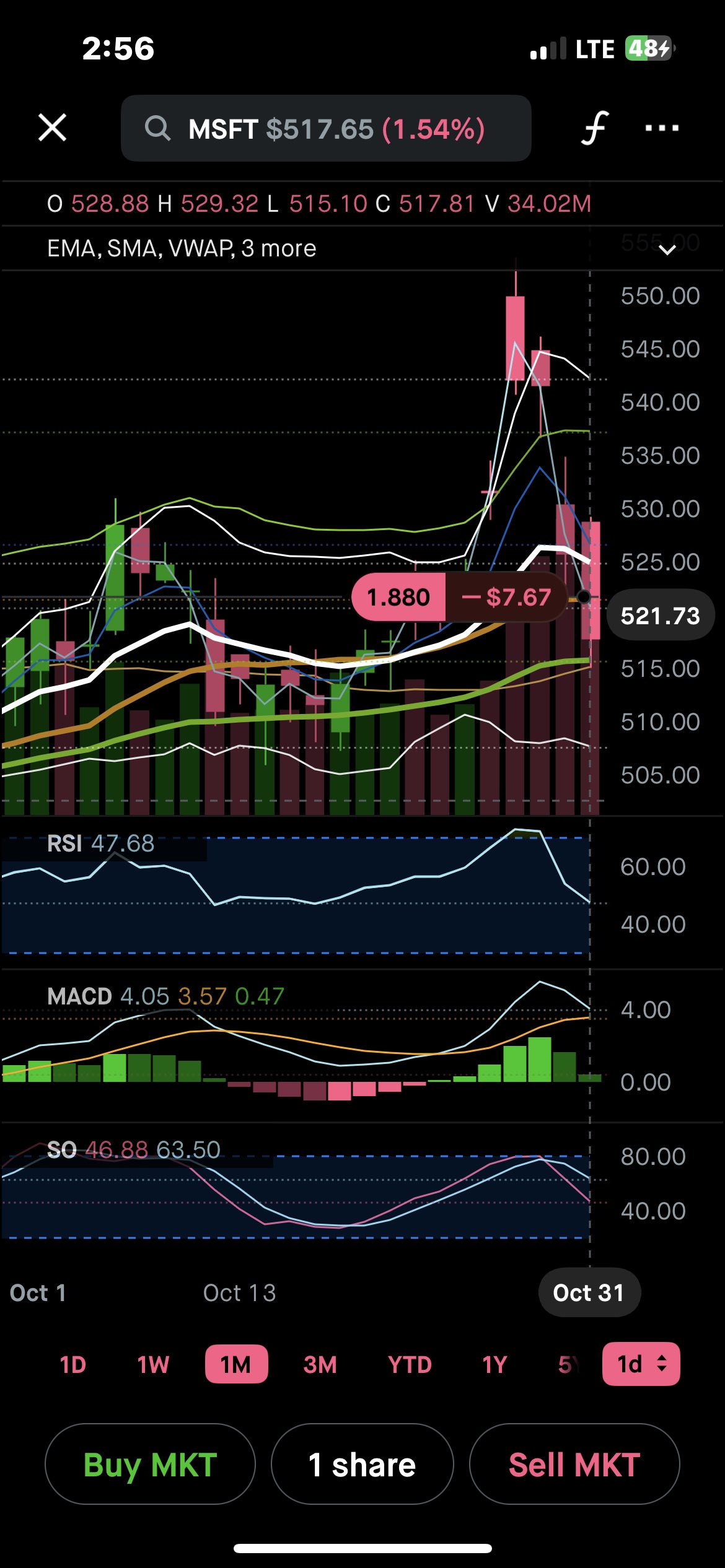Buy MSFT at market price

[150, 1464]
